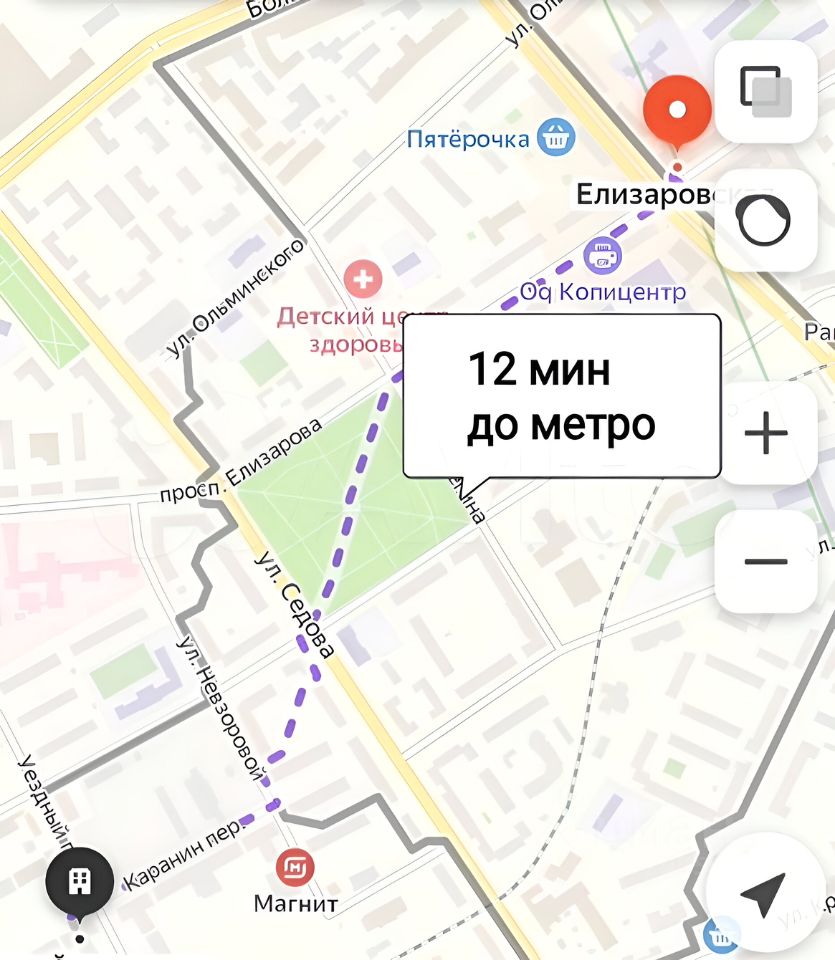The width and height of the screenshot is (835, 960).
Task: Zoom in with the plus button
Action: coord(766,433)
